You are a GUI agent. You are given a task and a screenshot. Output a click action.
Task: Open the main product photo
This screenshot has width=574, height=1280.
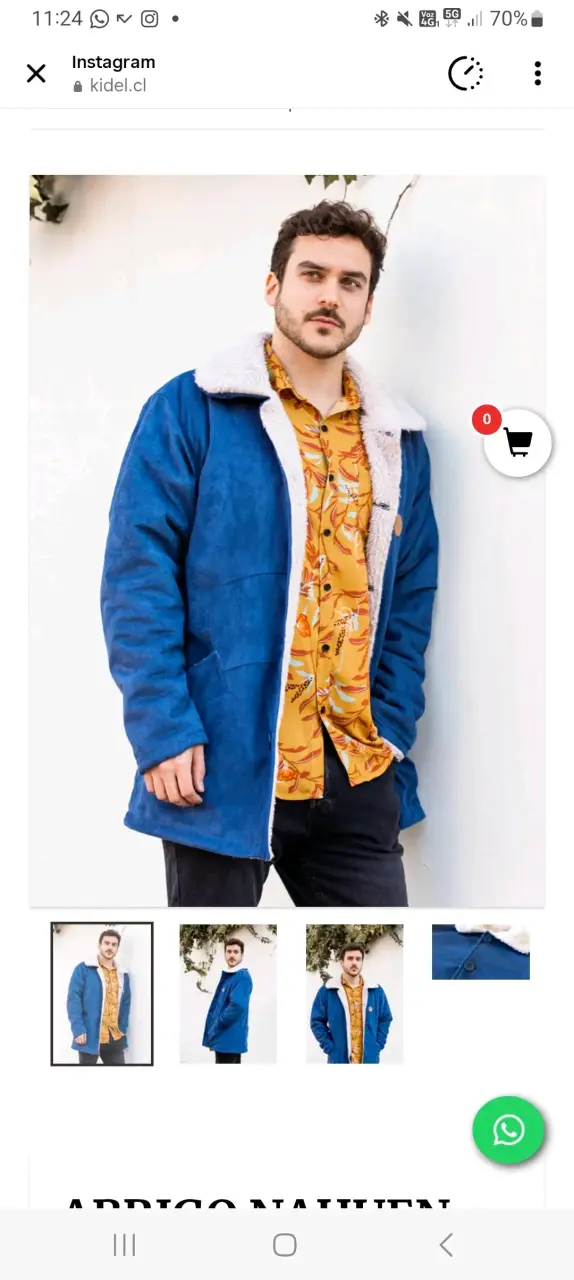coord(287,541)
